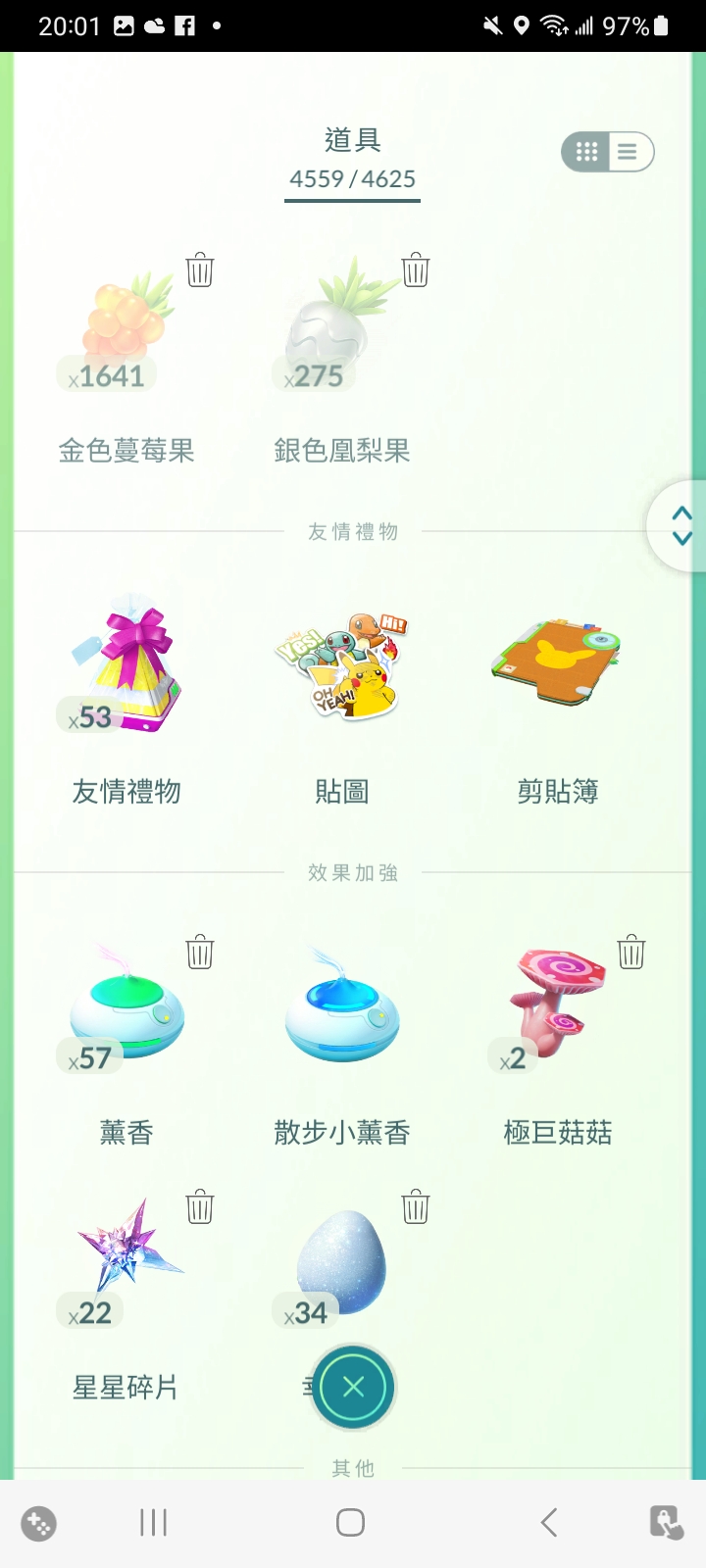Tap the trash icon for 銀色凰梨果
The image size is (706, 1568).
coord(416,269)
